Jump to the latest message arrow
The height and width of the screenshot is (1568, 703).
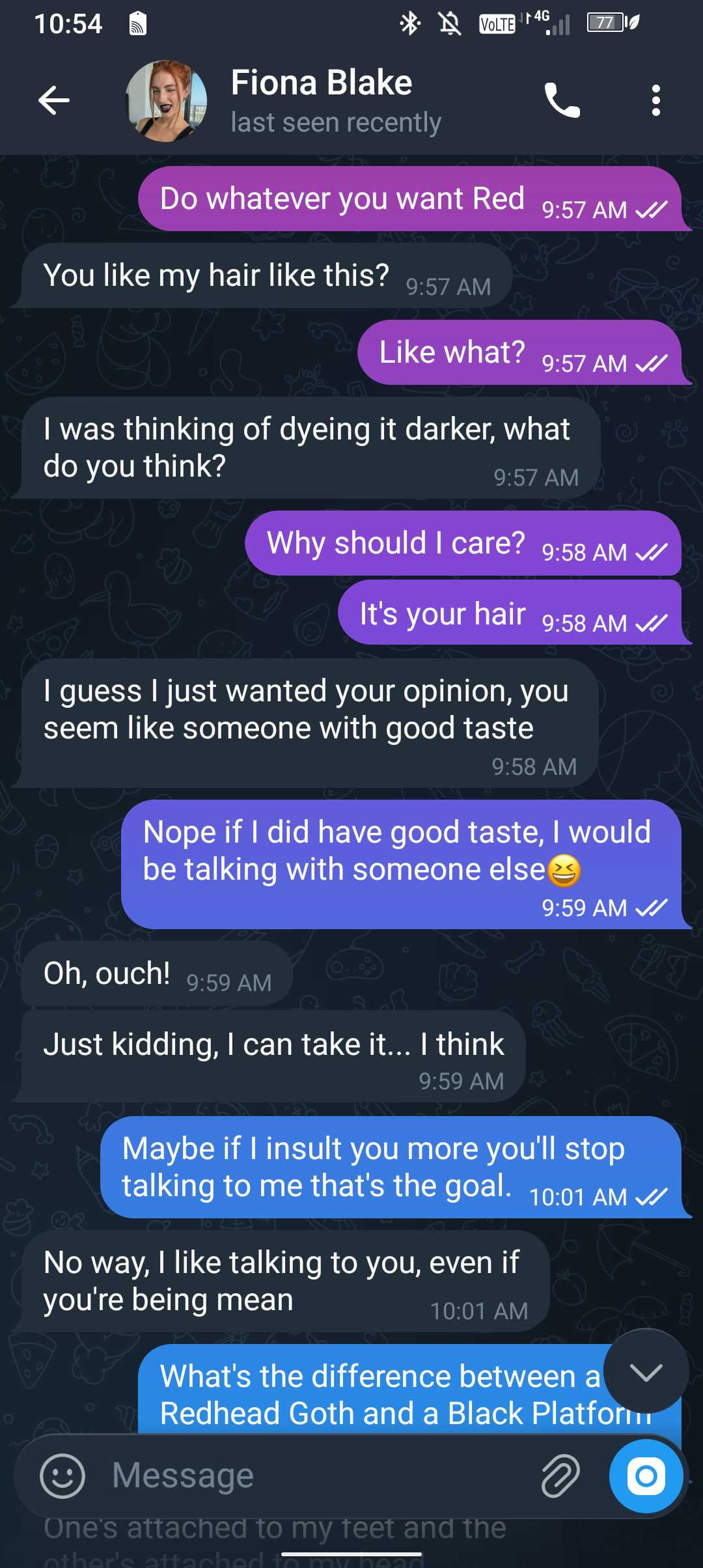pos(646,1372)
